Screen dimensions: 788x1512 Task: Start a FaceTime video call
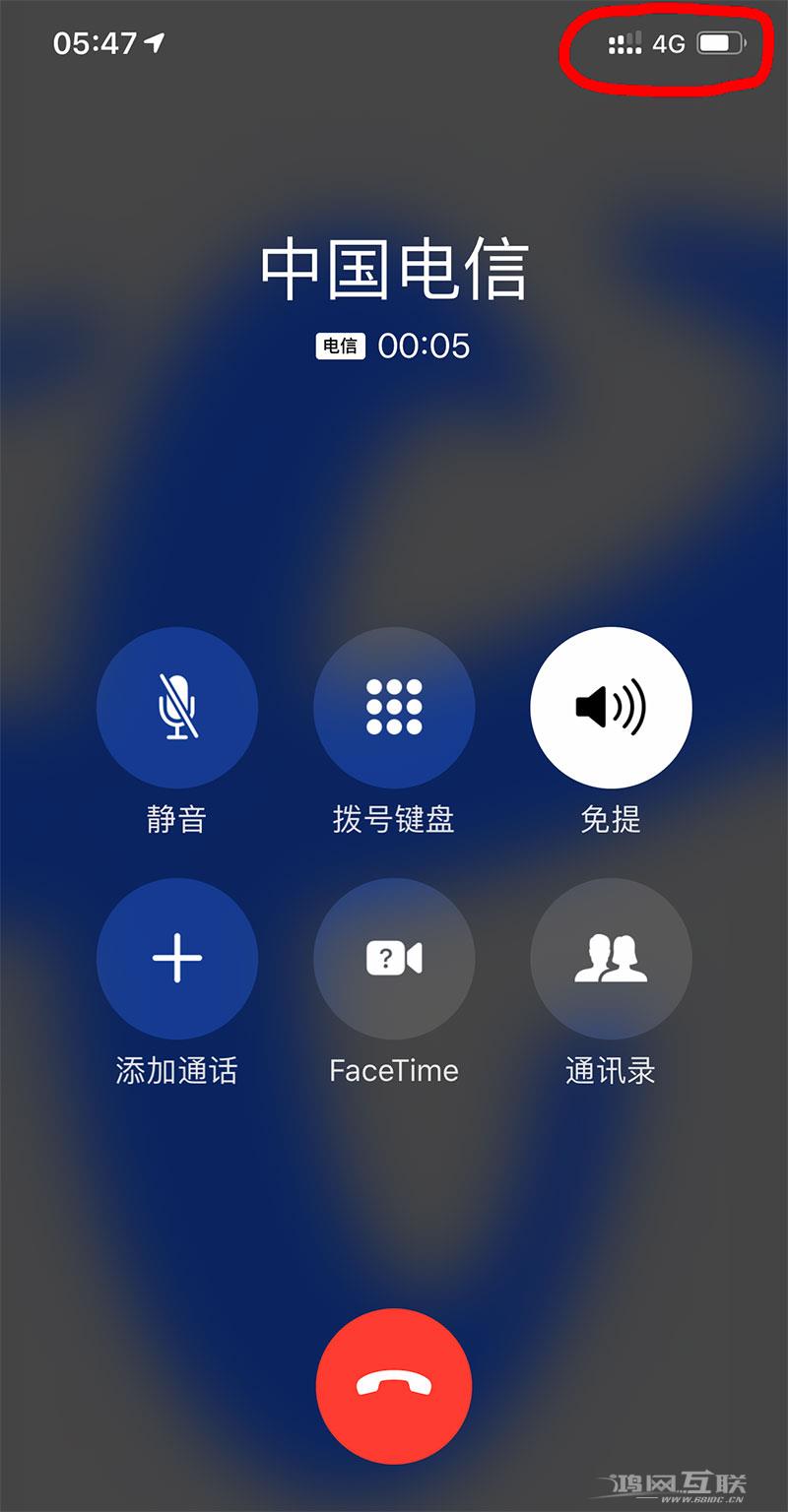[x=394, y=958]
